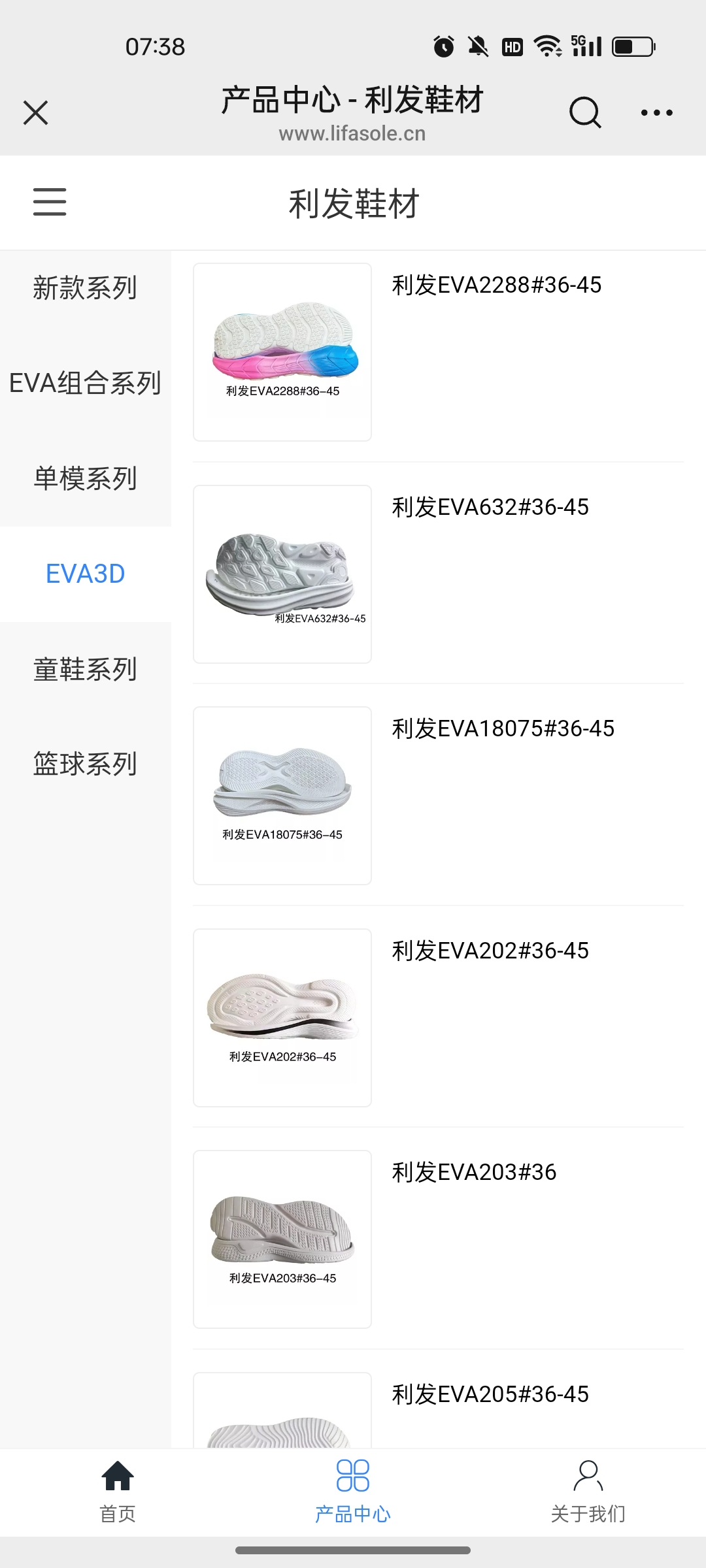This screenshot has height=1568, width=706.
Task: Close the web page with X
Action: pyautogui.click(x=35, y=112)
